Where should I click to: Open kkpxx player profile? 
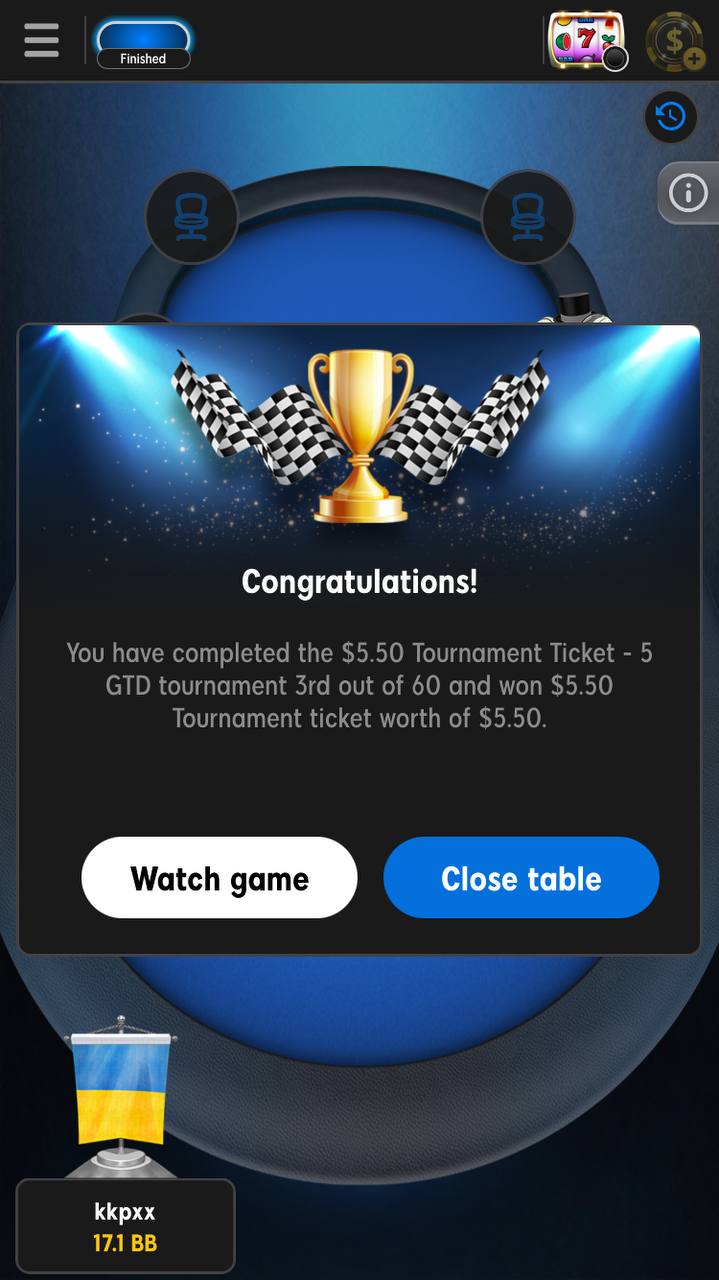tap(125, 1227)
